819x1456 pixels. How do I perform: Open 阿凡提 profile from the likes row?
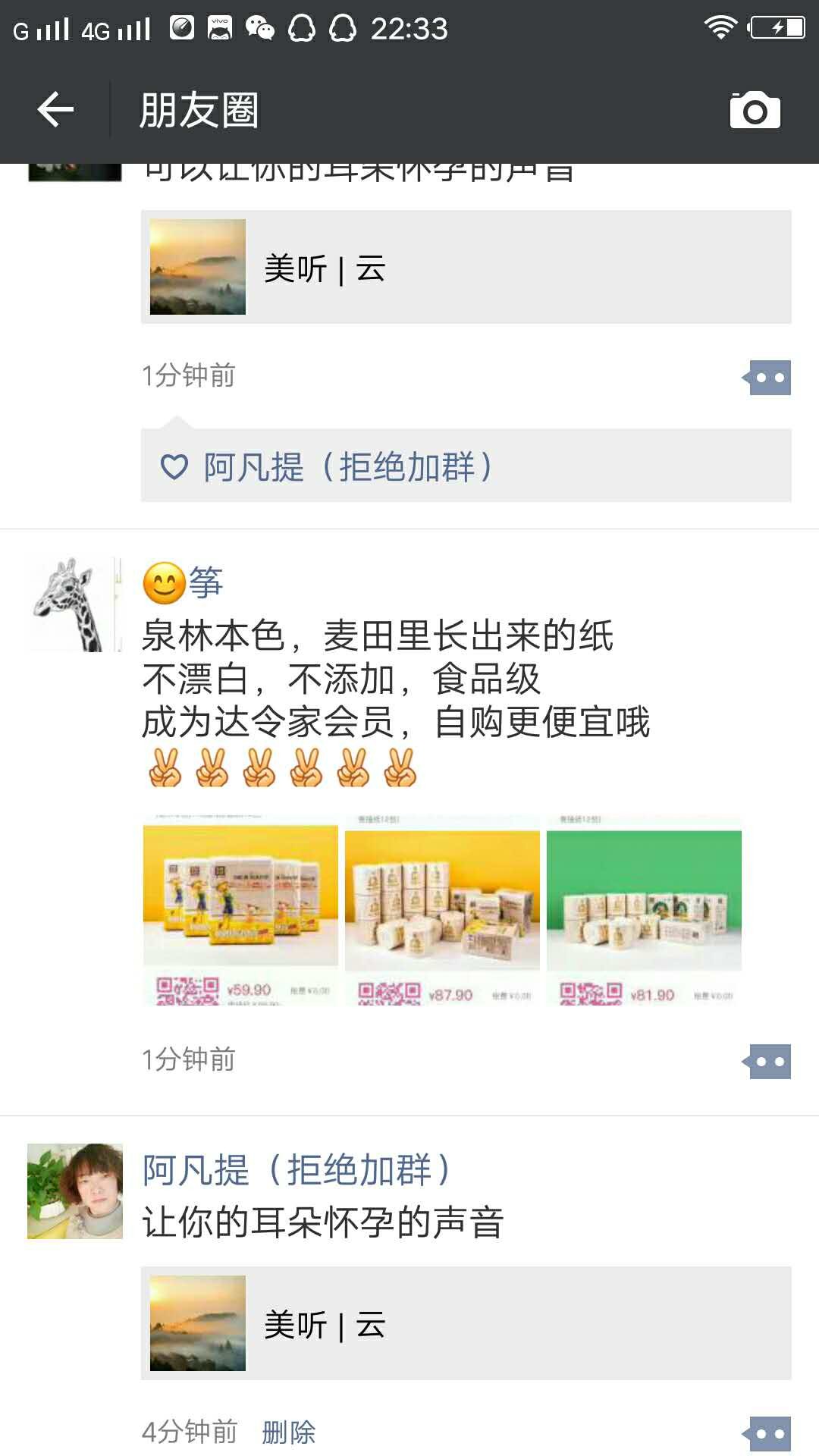pyautogui.click(x=347, y=466)
